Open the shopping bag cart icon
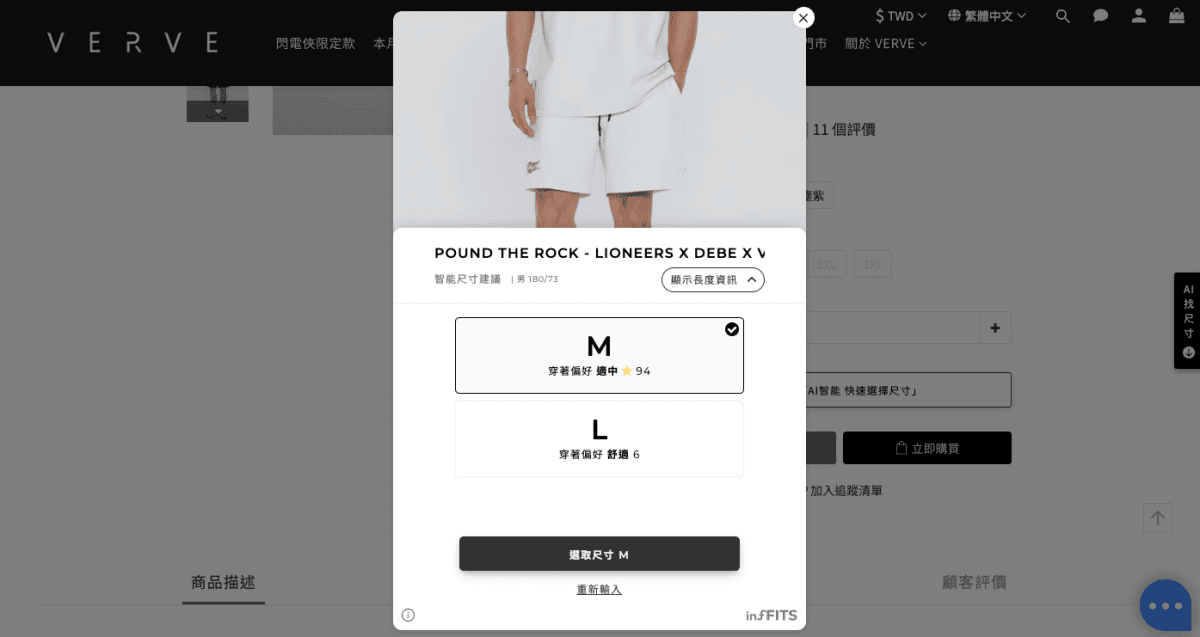The width and height of the screenshot is (1200, 637). click(1177, 16)
